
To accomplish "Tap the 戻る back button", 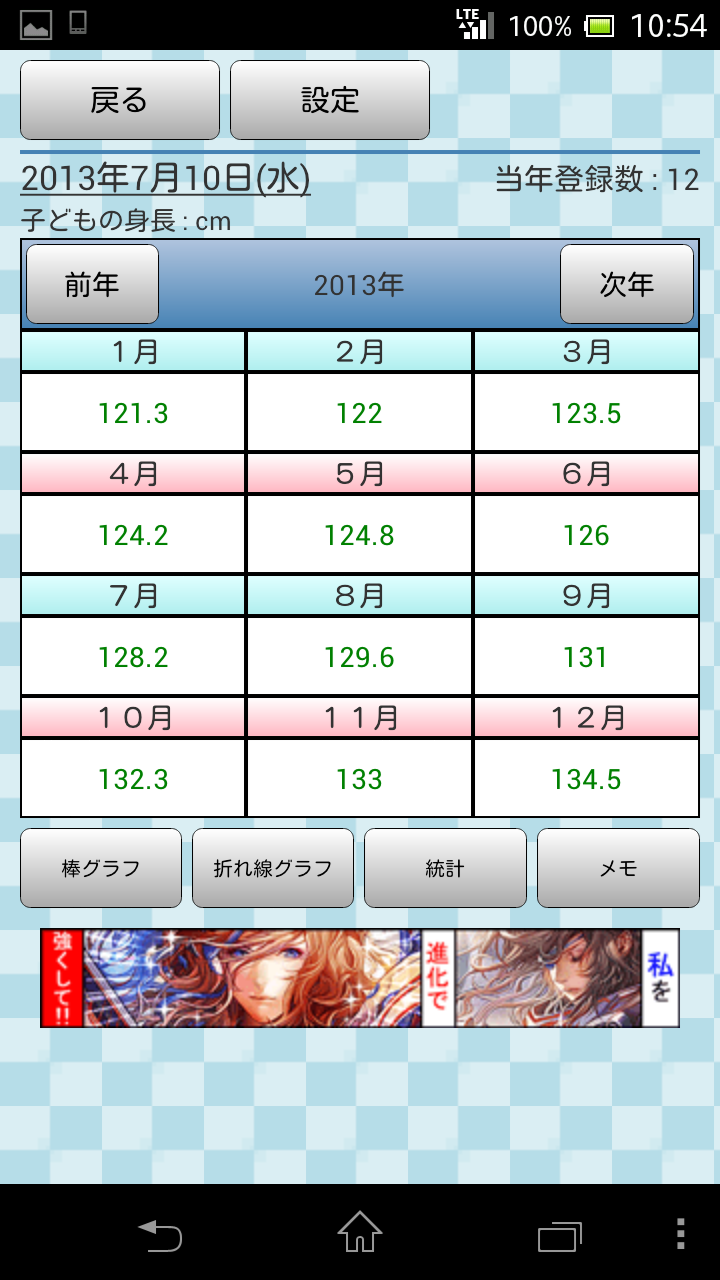I will [x=120, y=100].
